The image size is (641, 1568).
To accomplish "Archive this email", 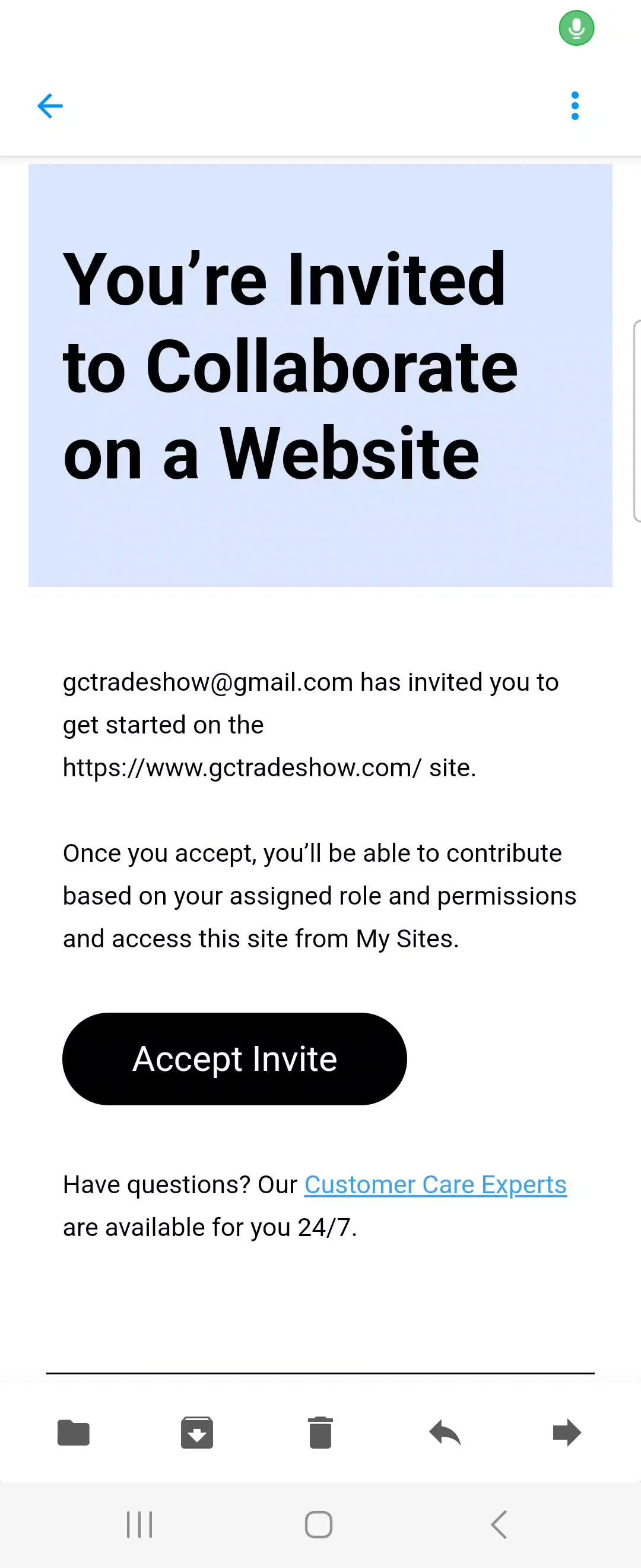I will 197,1432.
